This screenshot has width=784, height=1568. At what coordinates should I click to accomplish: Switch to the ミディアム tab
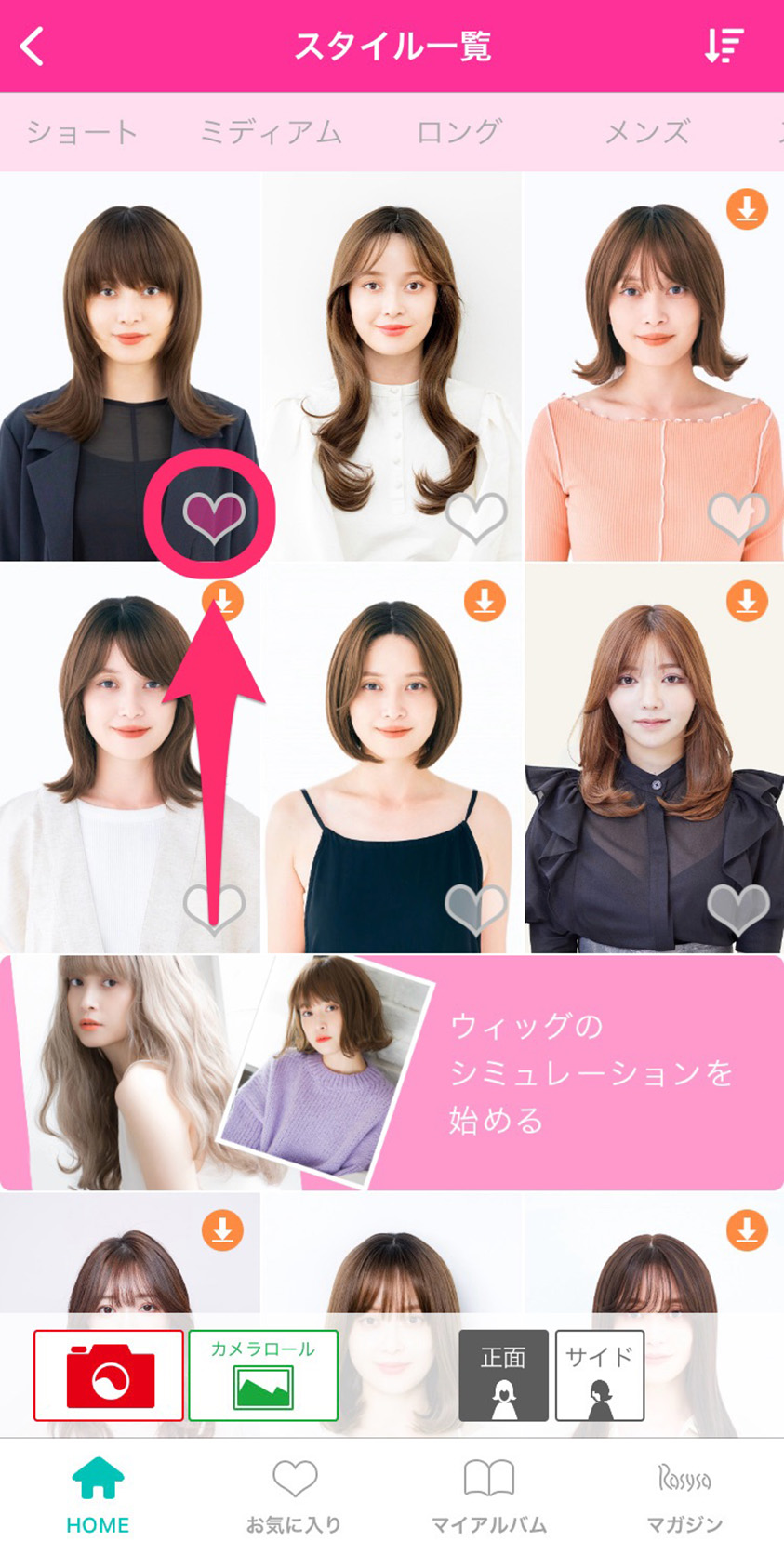(x=272, y=132)
